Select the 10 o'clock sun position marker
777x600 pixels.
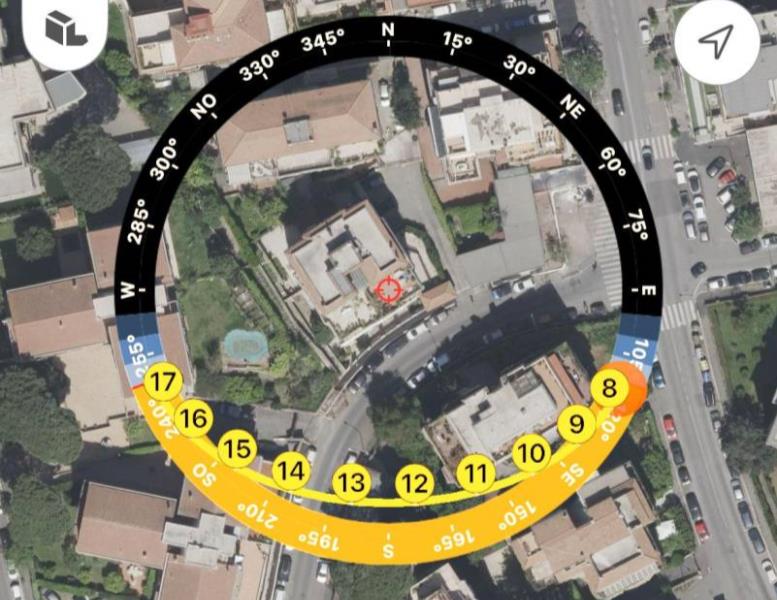532,453
